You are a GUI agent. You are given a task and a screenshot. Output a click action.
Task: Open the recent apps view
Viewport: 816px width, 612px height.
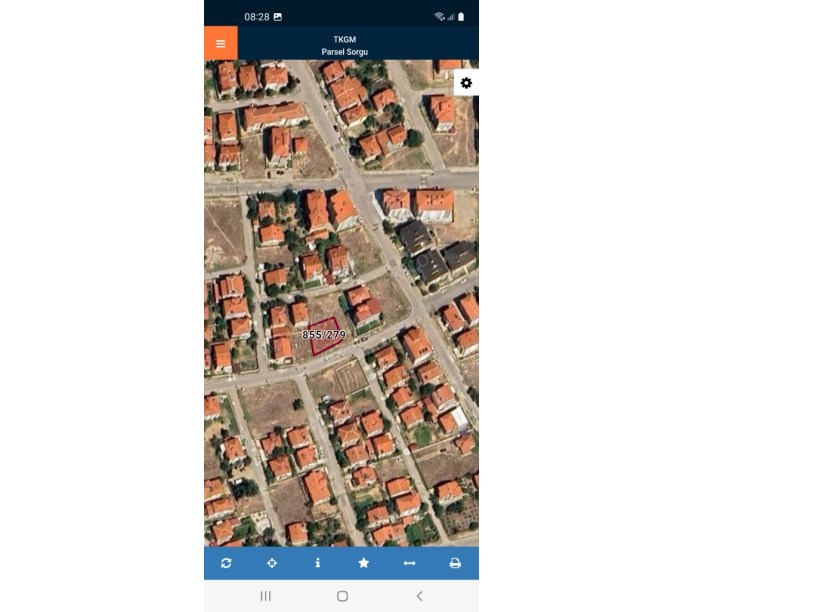coord(265,596)
